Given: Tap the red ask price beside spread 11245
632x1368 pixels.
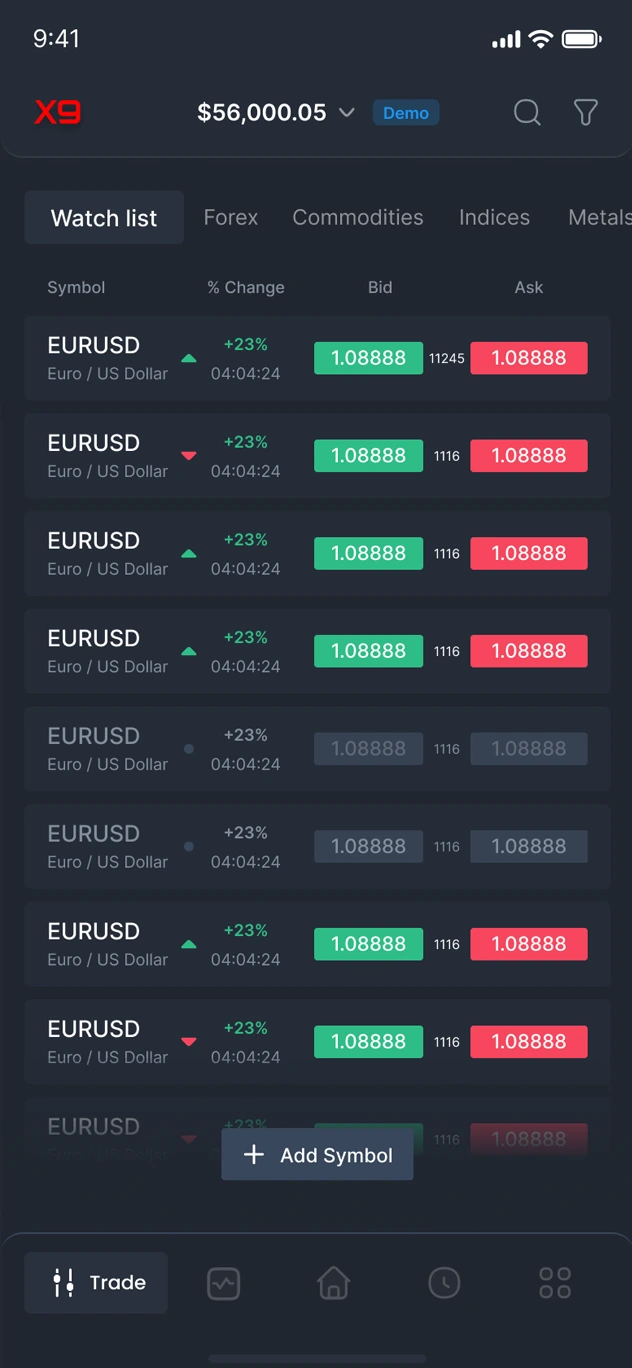Looking at the screenshot, I should tap(528, 358).
